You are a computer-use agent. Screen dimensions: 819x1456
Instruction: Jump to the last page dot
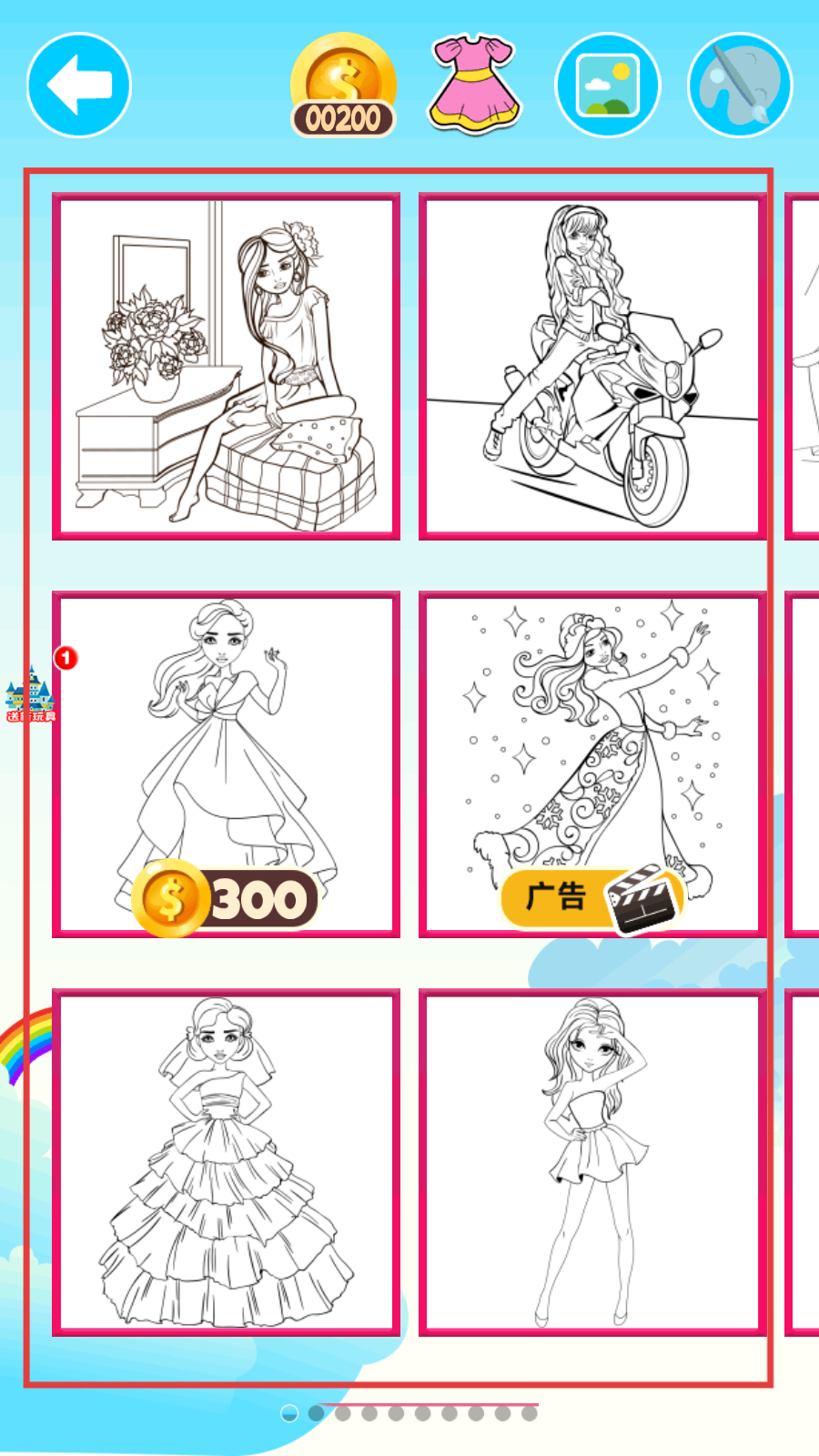pos(530,1413)
